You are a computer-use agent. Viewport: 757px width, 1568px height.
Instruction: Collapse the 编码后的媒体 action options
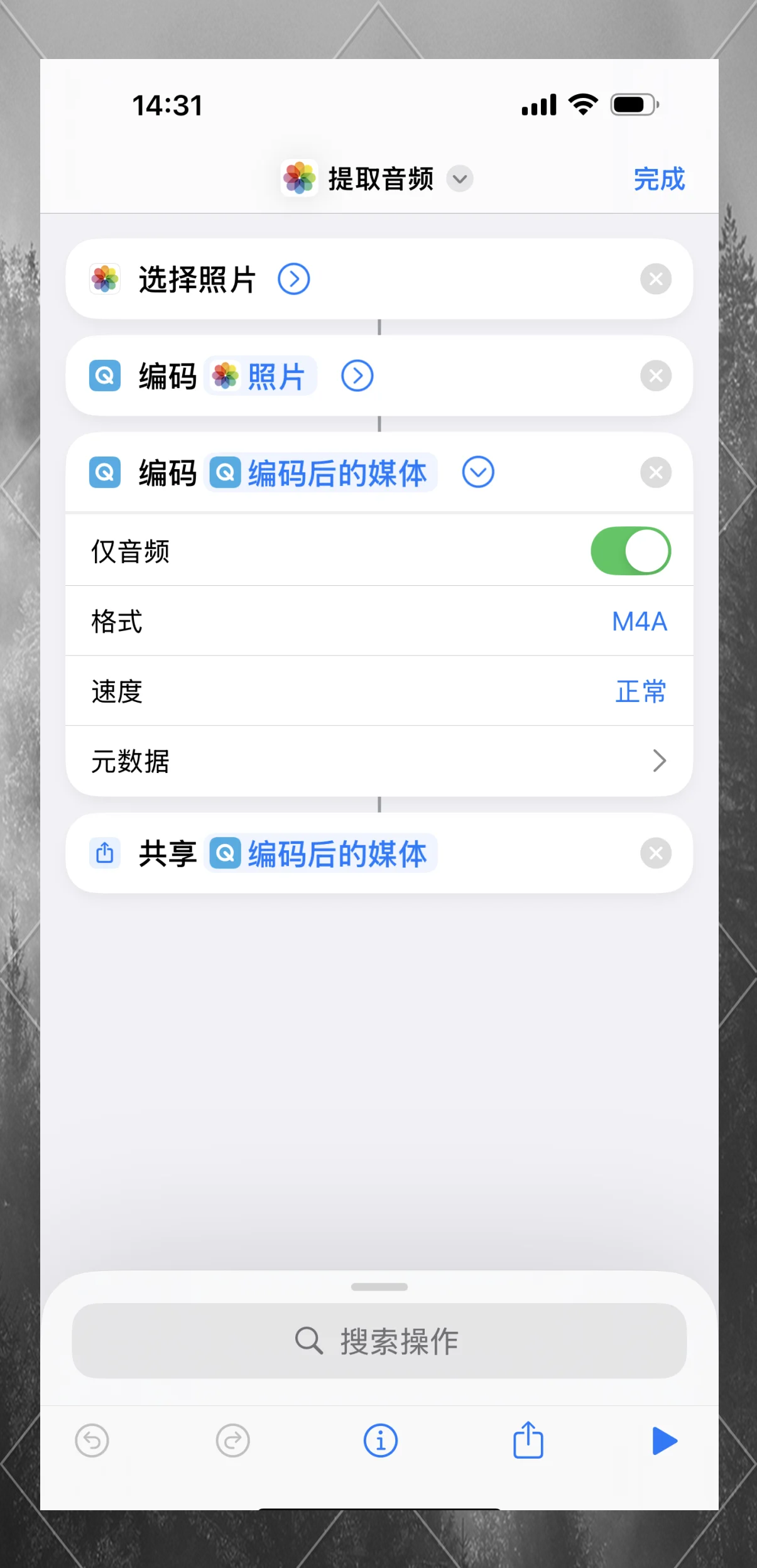point(478,472)
